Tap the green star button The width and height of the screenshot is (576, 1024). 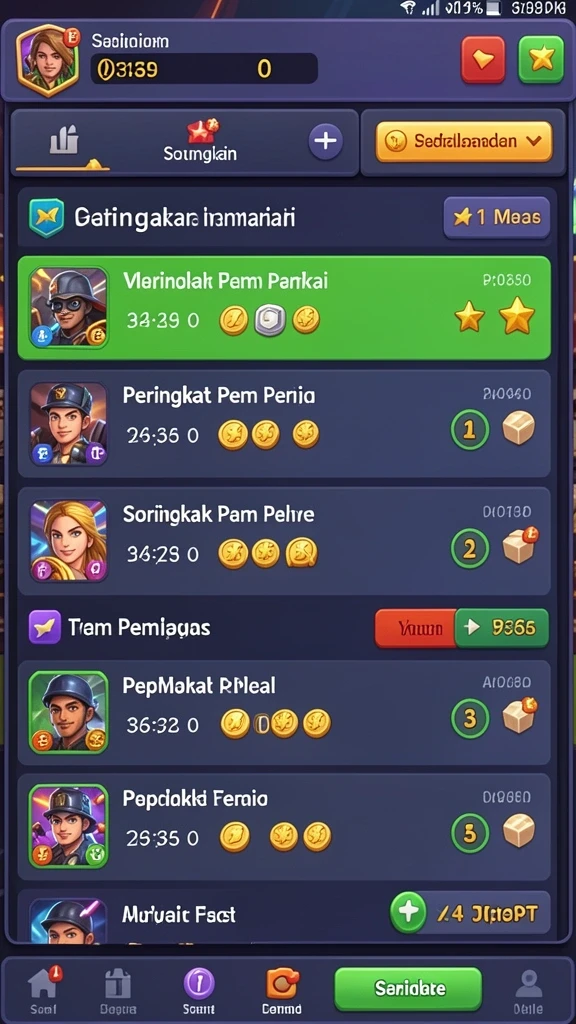pyautogui.click(x=541, y=59)
